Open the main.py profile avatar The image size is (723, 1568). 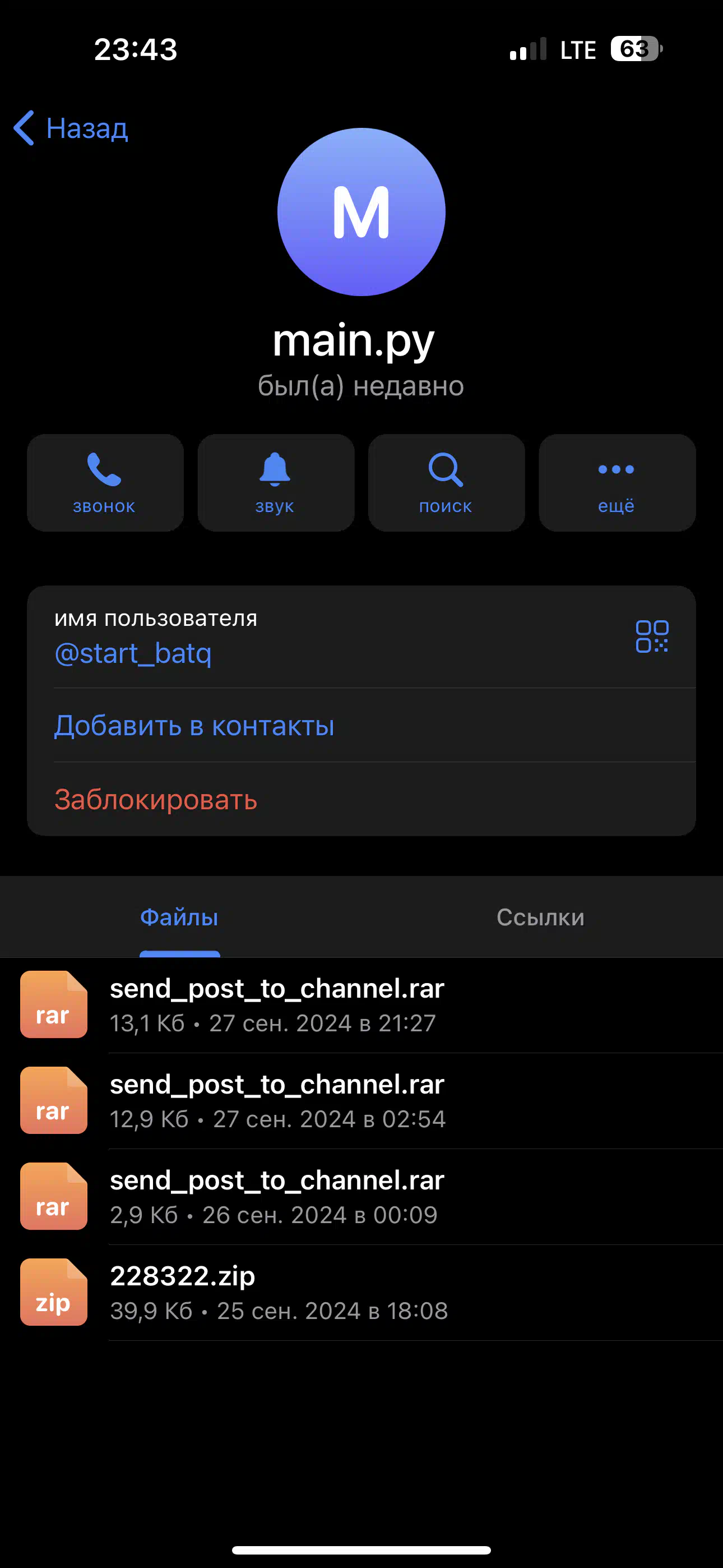361,212
